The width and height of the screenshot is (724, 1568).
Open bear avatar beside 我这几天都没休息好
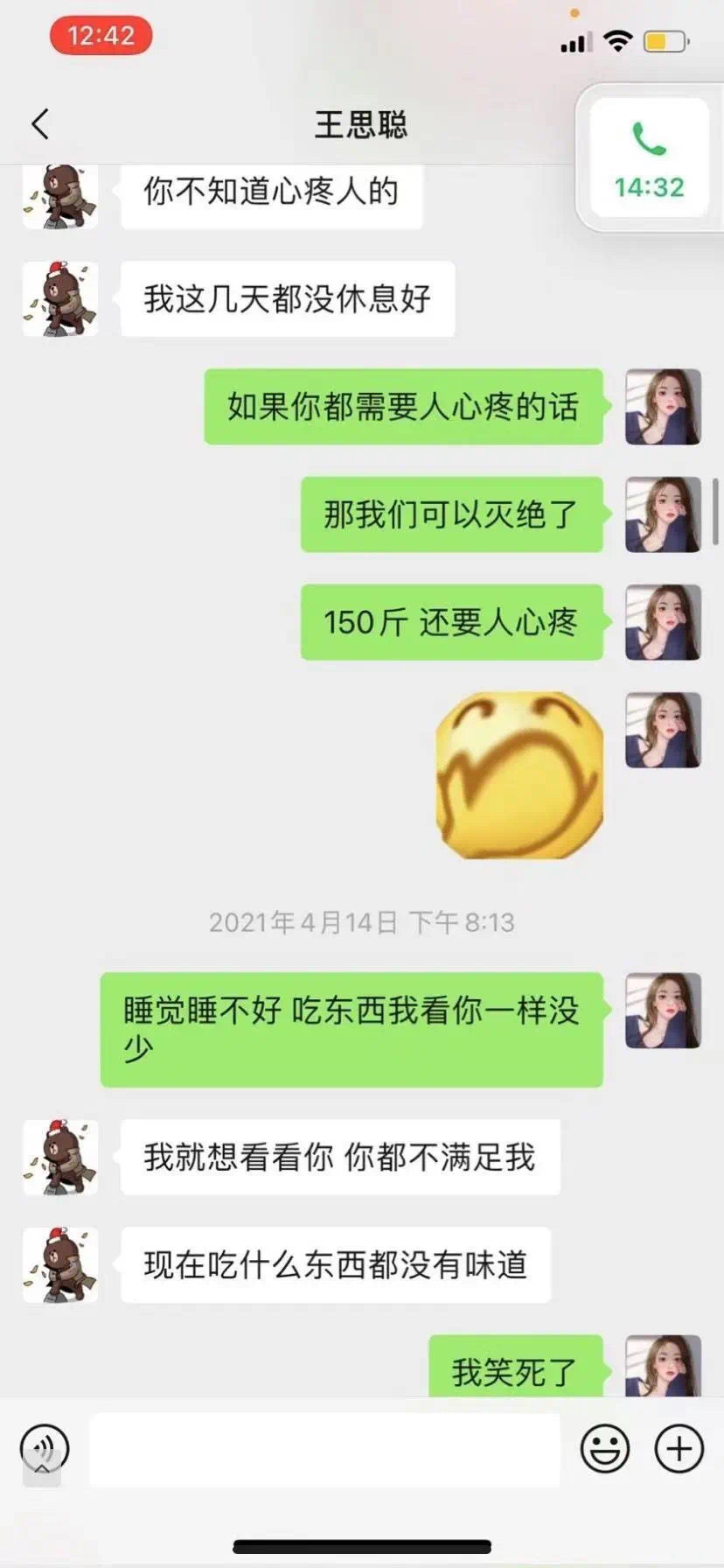(60, 299)
